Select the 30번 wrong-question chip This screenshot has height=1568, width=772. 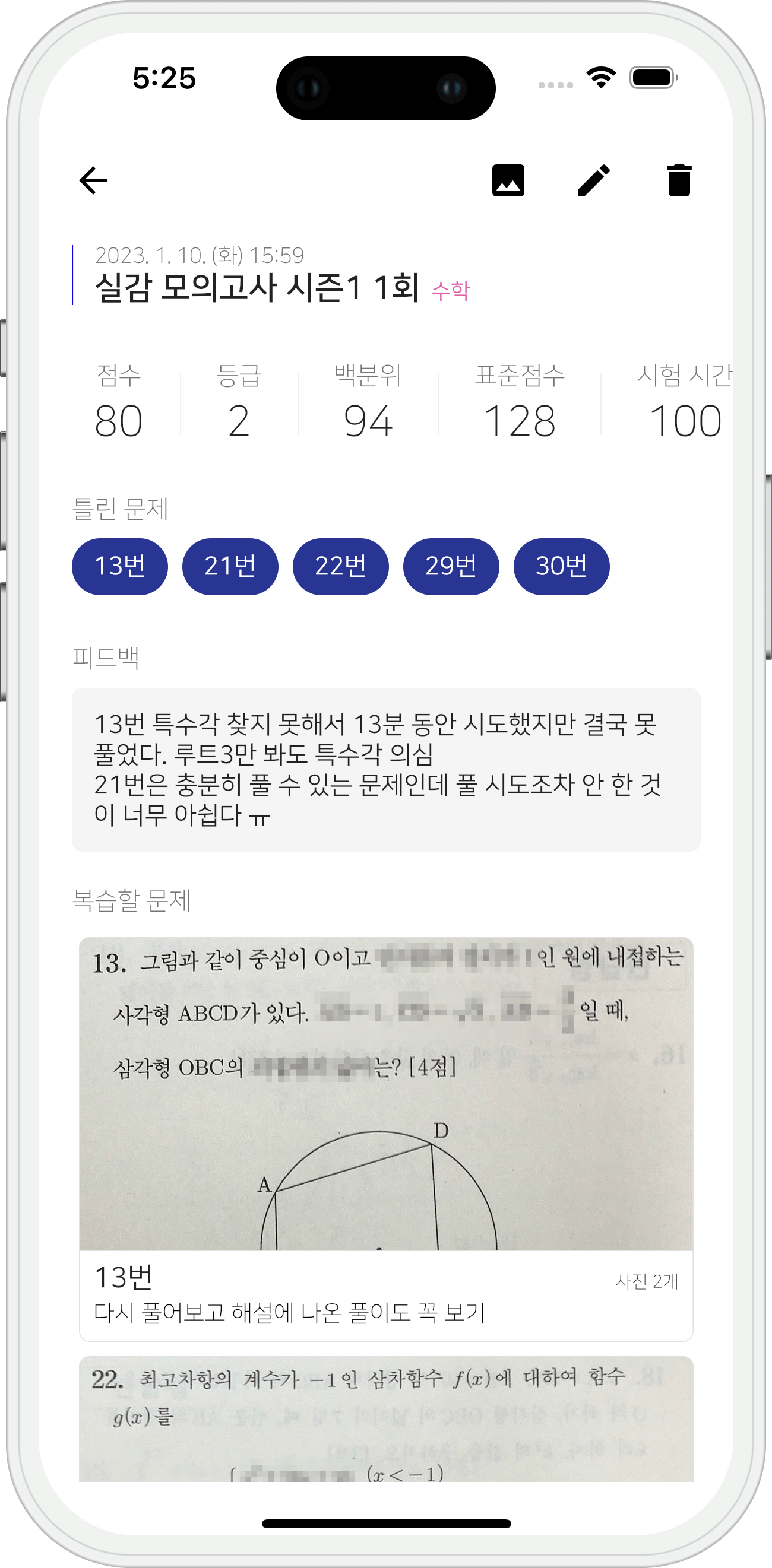561,566
